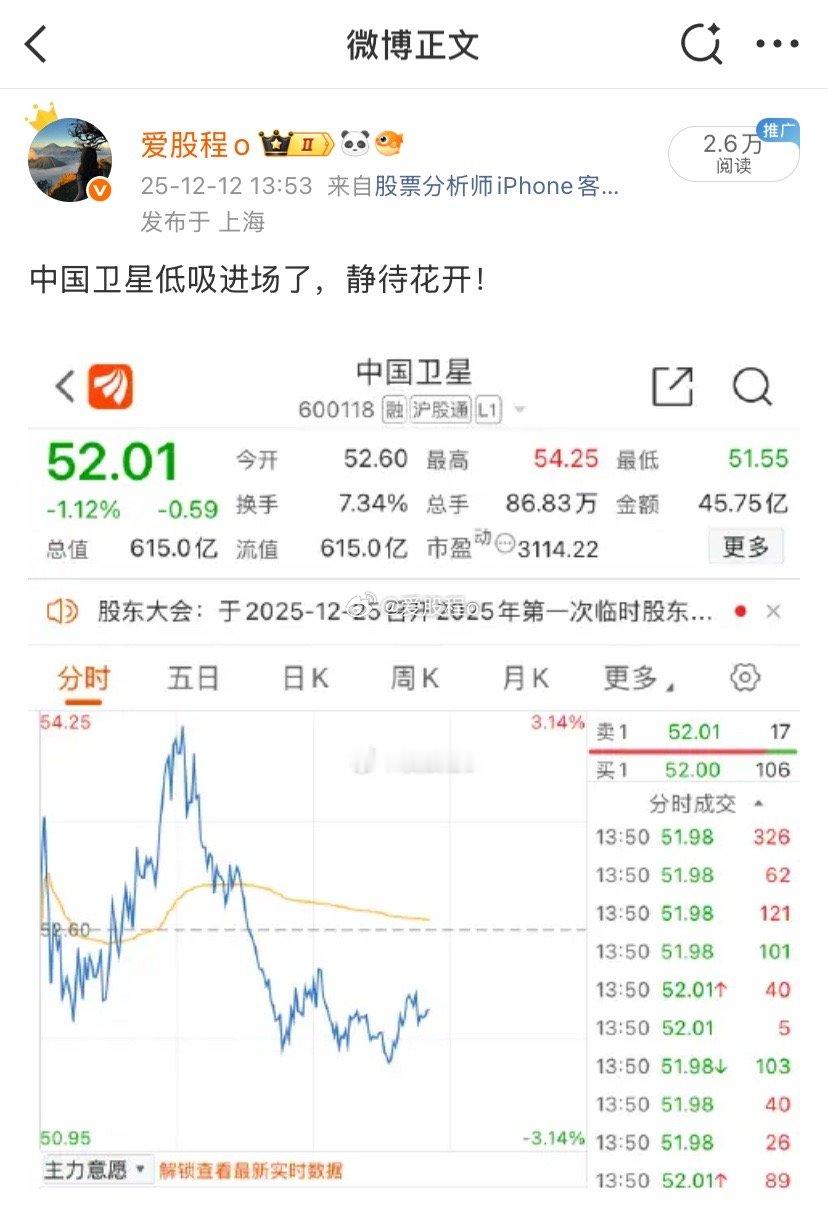Tap the search magnifier icon
The image size is (828, 1210).
tap(752, 385)
